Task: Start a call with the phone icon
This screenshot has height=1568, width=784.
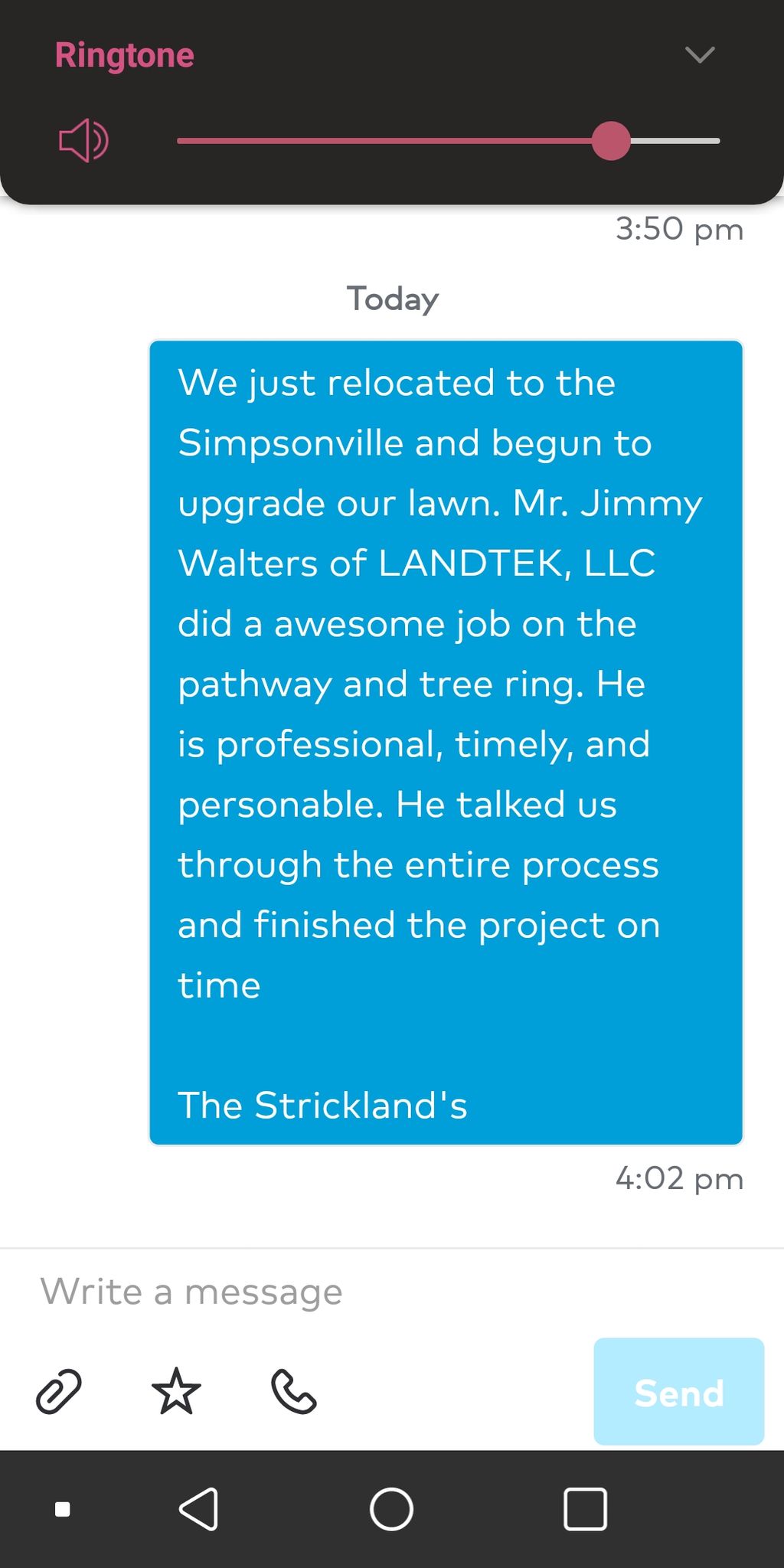Action: [x=294, y=1391]
